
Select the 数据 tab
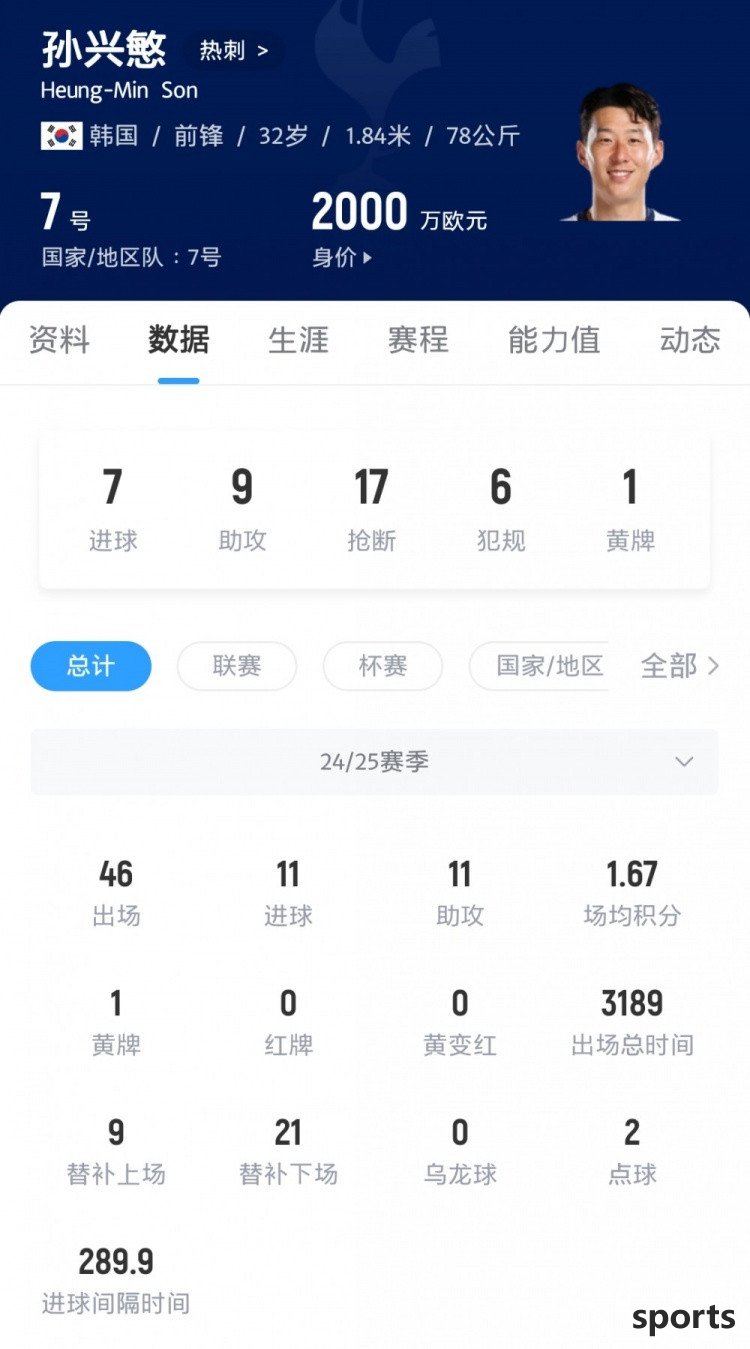click(x=178, y=340)
